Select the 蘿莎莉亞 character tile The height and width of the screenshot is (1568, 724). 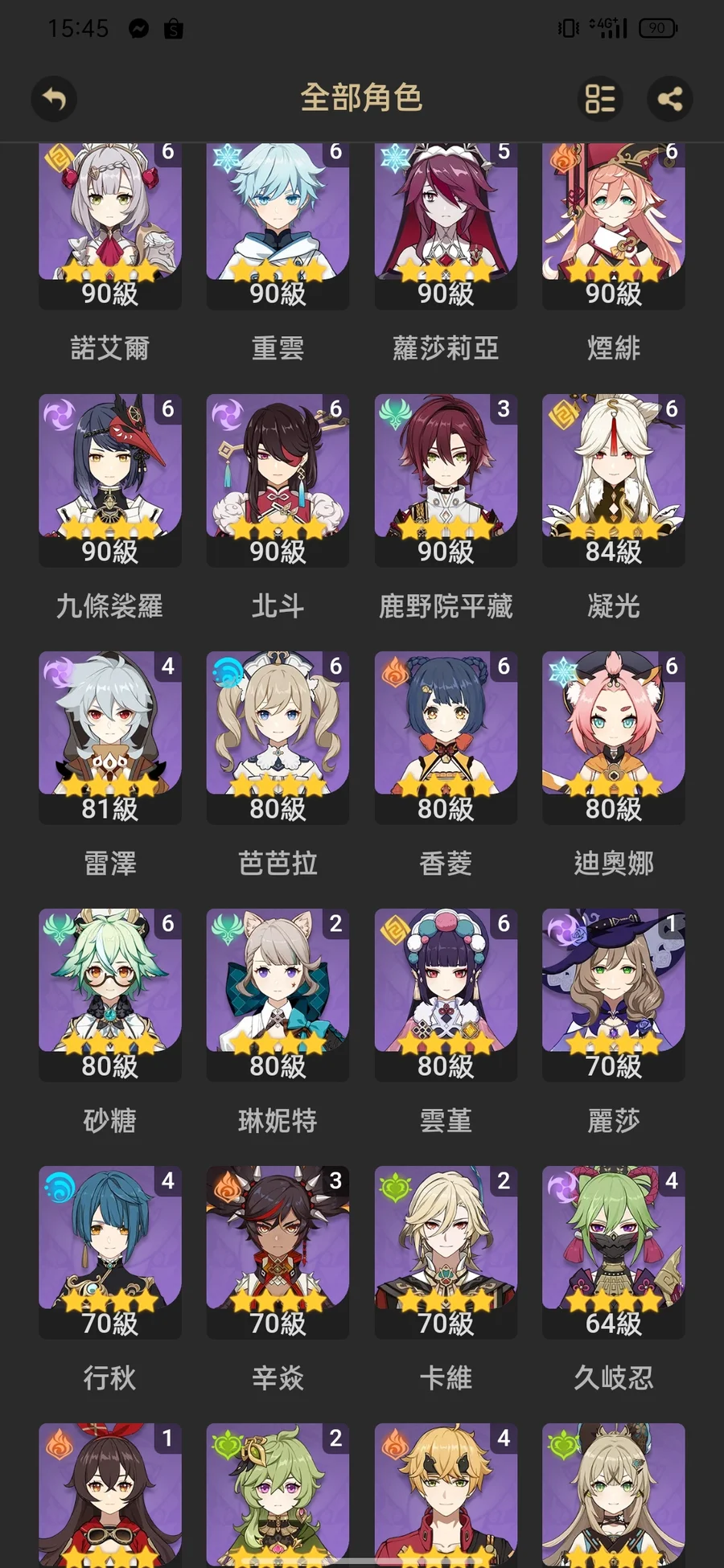pos(446,225)
